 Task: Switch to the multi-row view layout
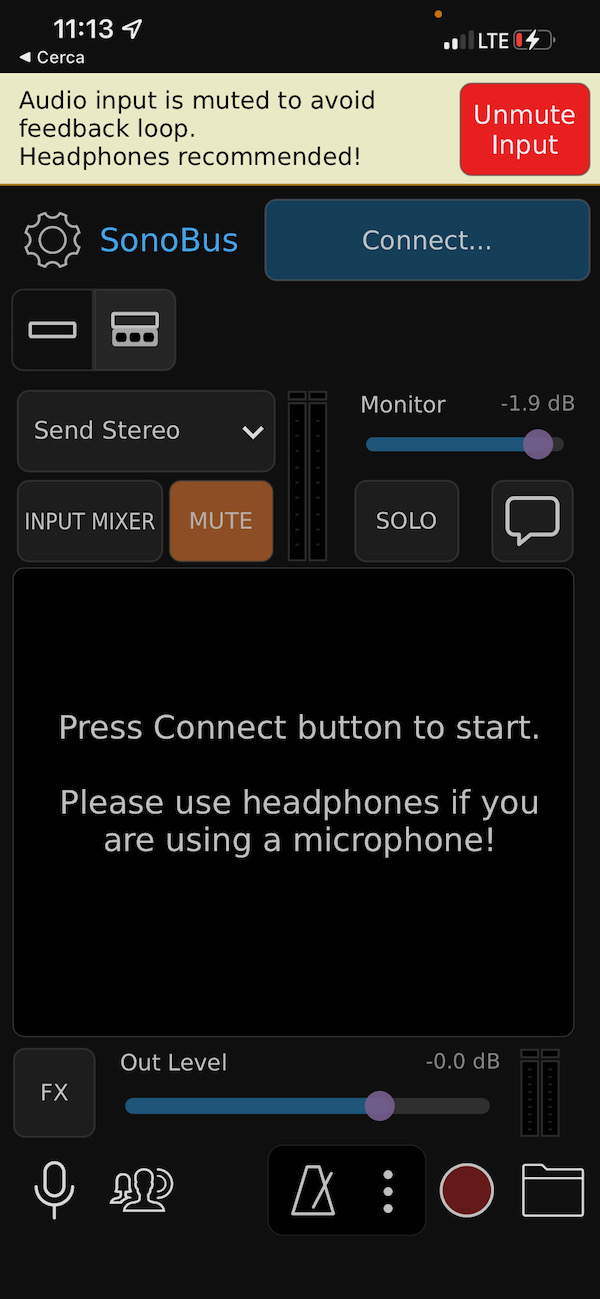point(134,330)
